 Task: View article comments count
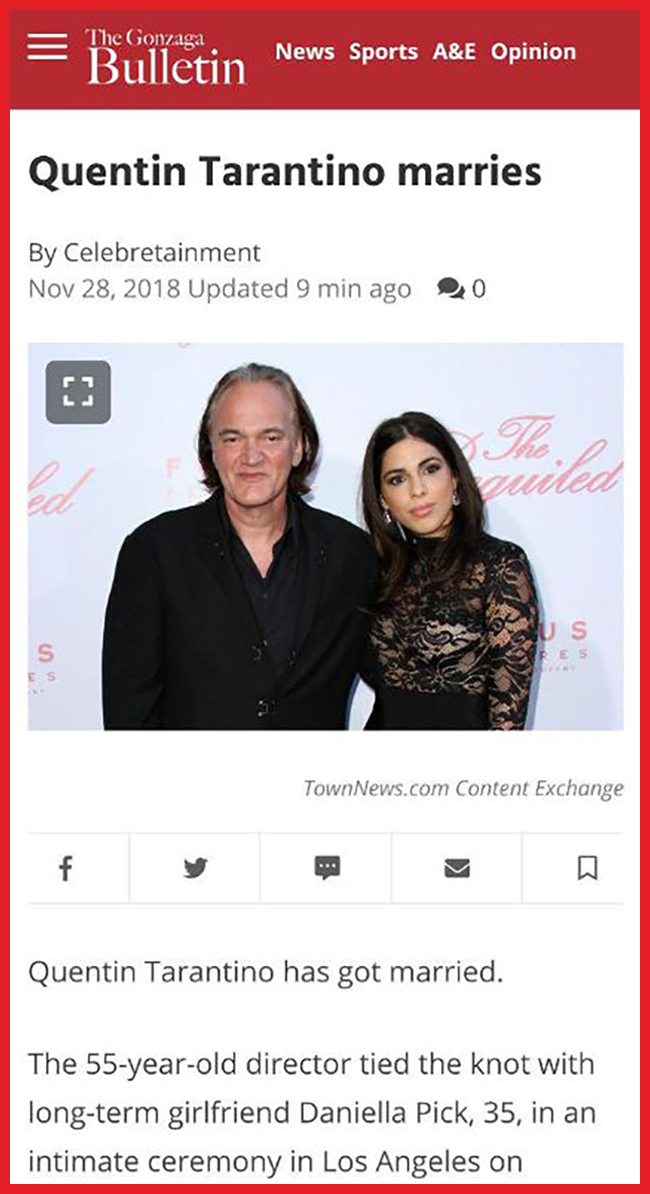462,290
